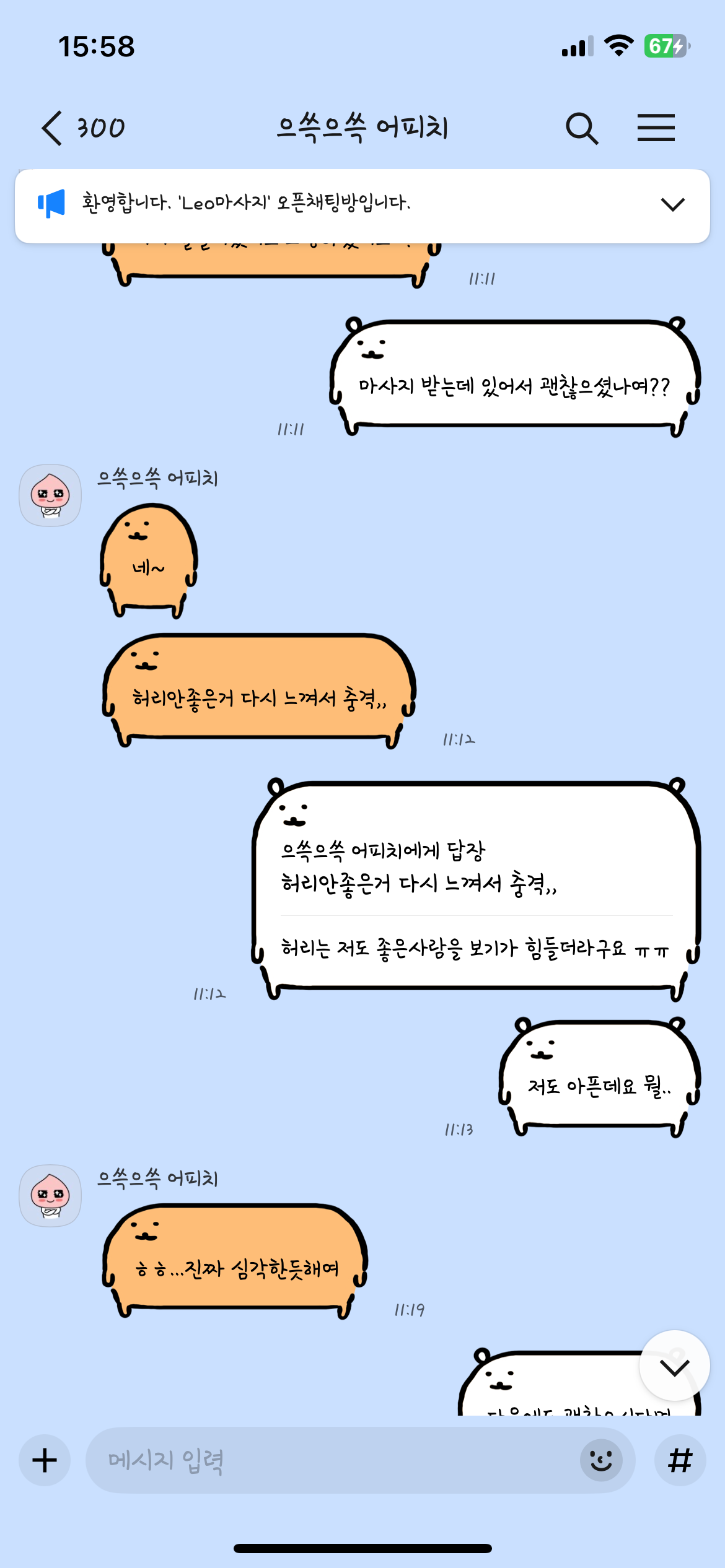Focus the message input field
This screenshot has width=725, height=1568.
pos(328,1460)
